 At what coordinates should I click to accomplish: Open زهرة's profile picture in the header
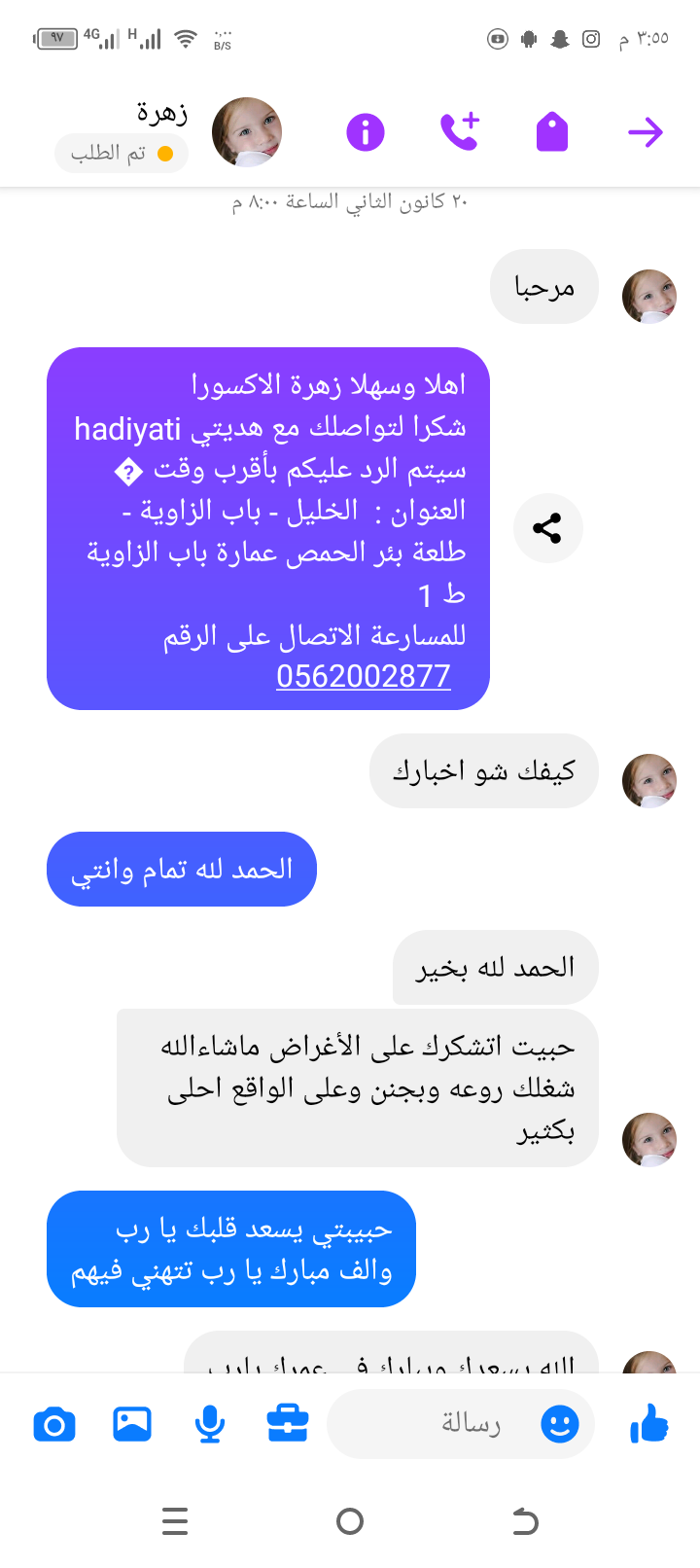247,132
